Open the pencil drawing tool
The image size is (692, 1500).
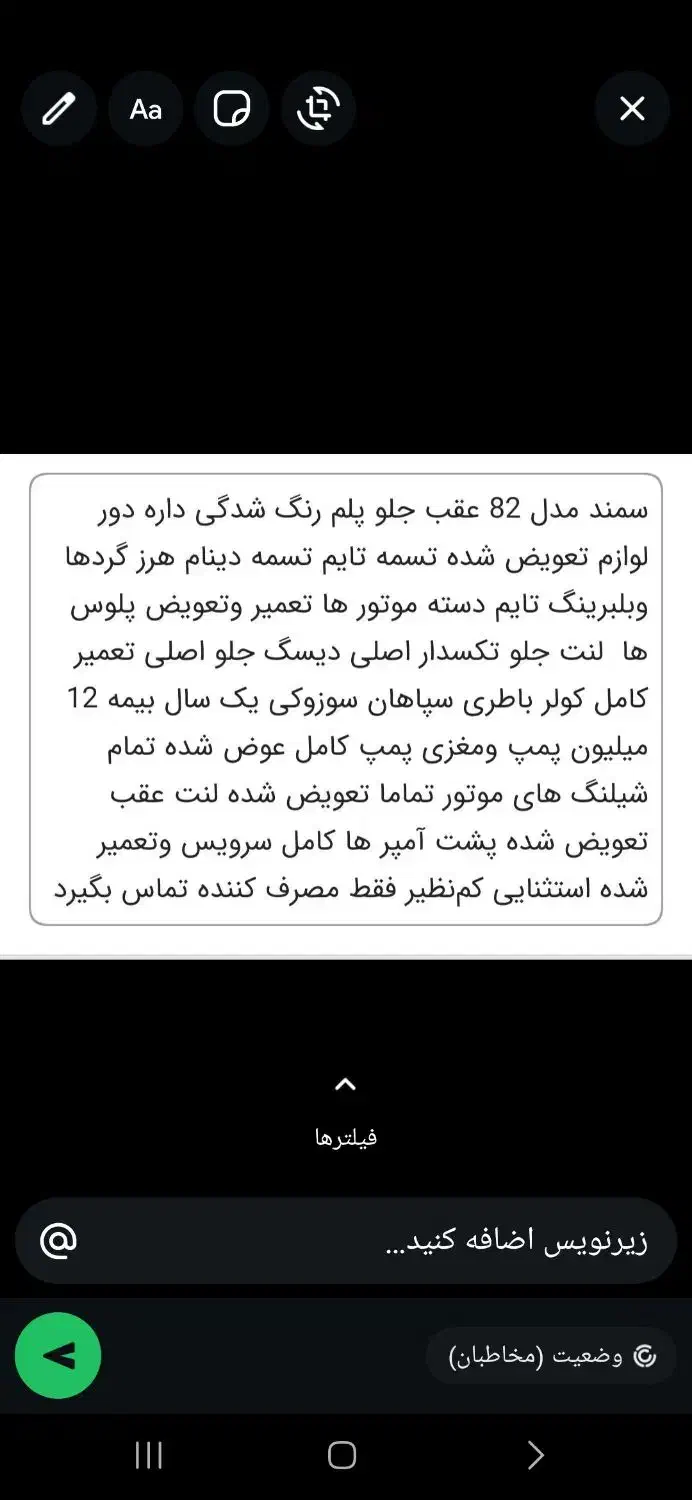(x=59, y=108)
